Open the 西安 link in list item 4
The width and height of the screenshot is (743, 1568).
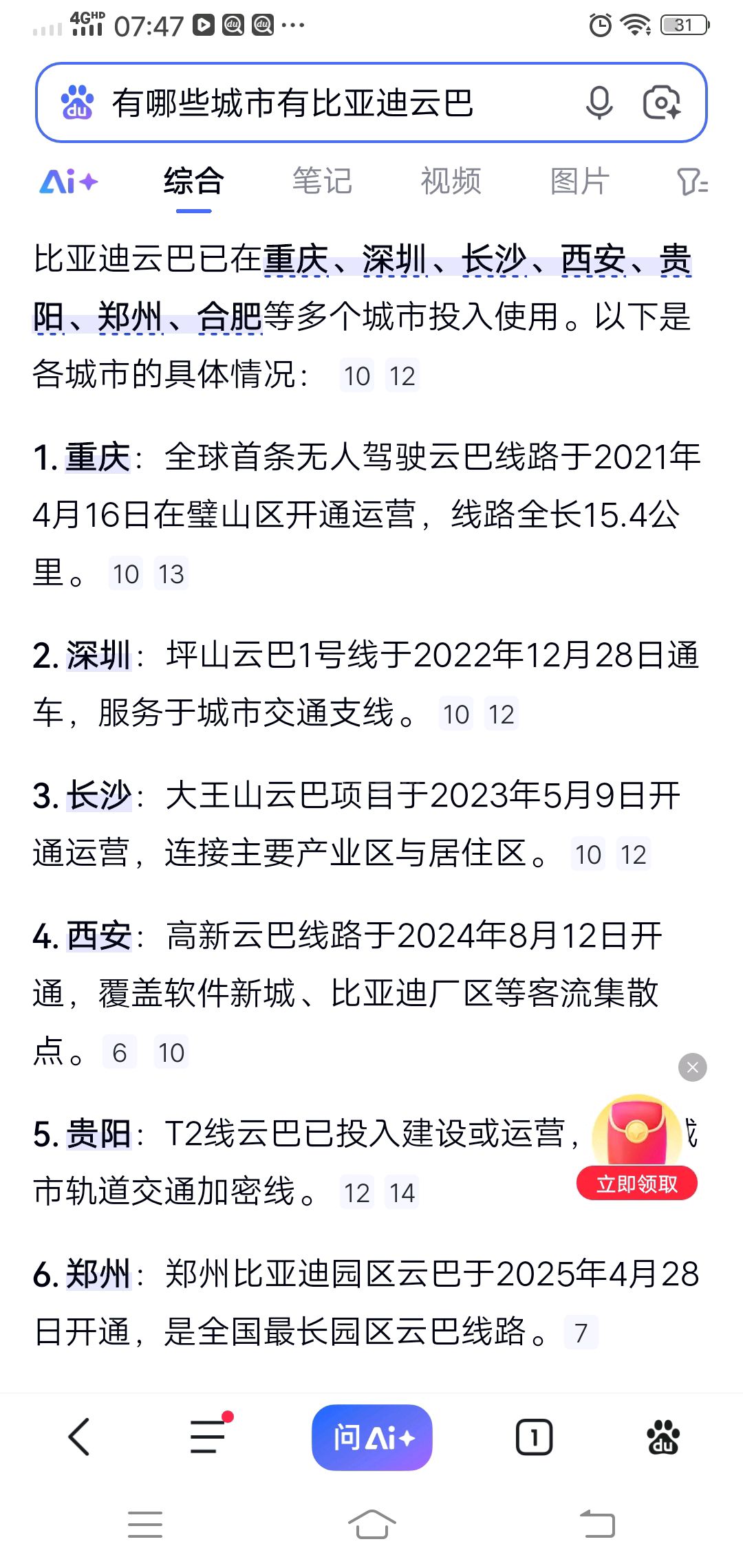pyautogui.click(x=98, y=936)
